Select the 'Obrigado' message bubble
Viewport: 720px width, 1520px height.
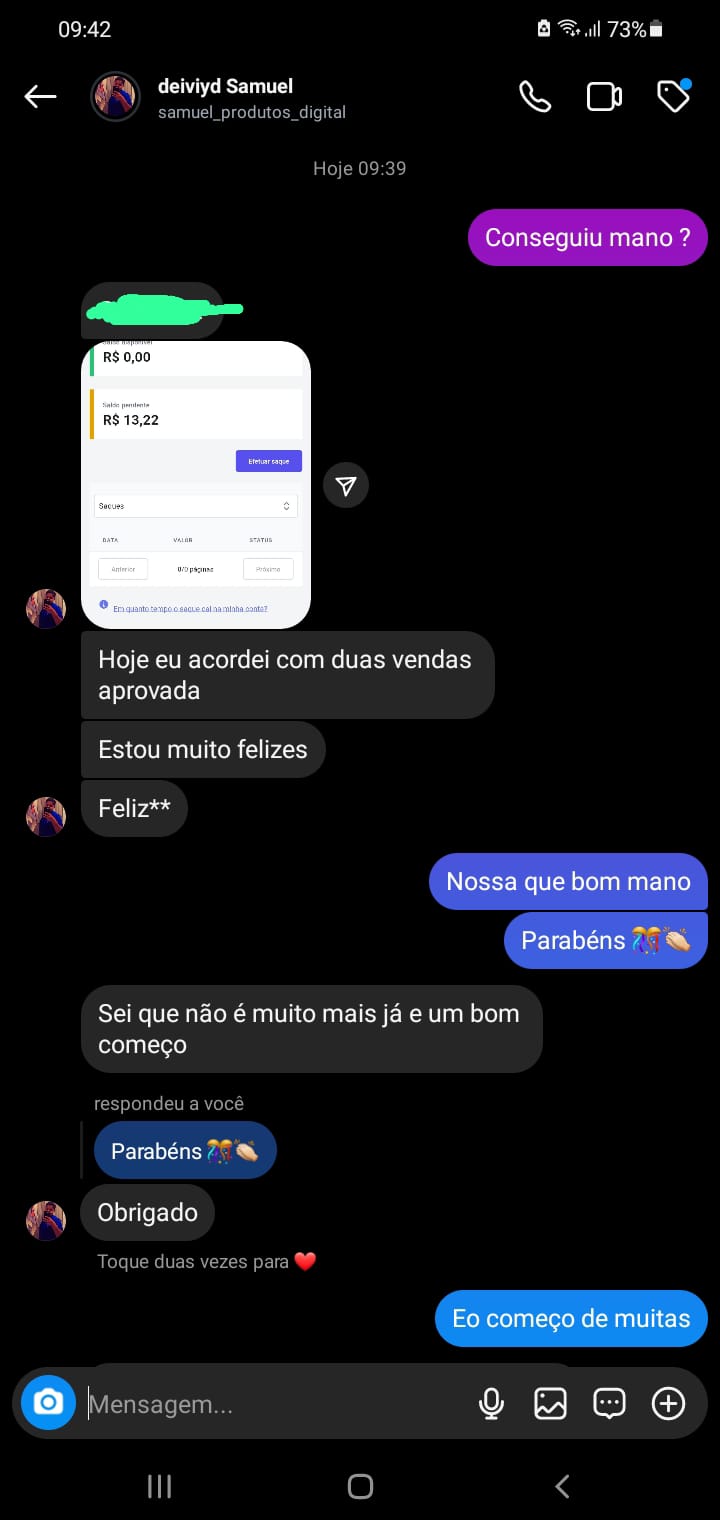tap(147, 1212)
